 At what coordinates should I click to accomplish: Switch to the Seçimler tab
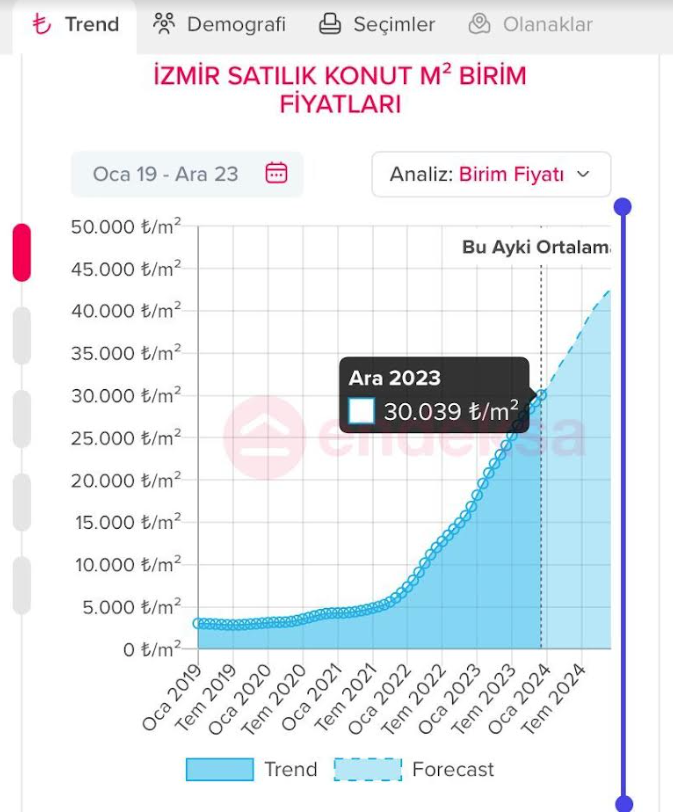tap(377, 25)
